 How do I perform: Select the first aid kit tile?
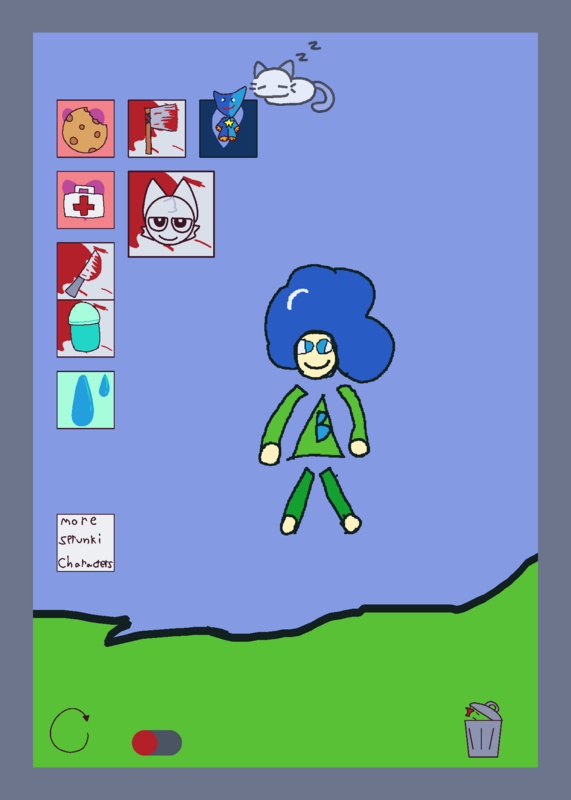86,200
